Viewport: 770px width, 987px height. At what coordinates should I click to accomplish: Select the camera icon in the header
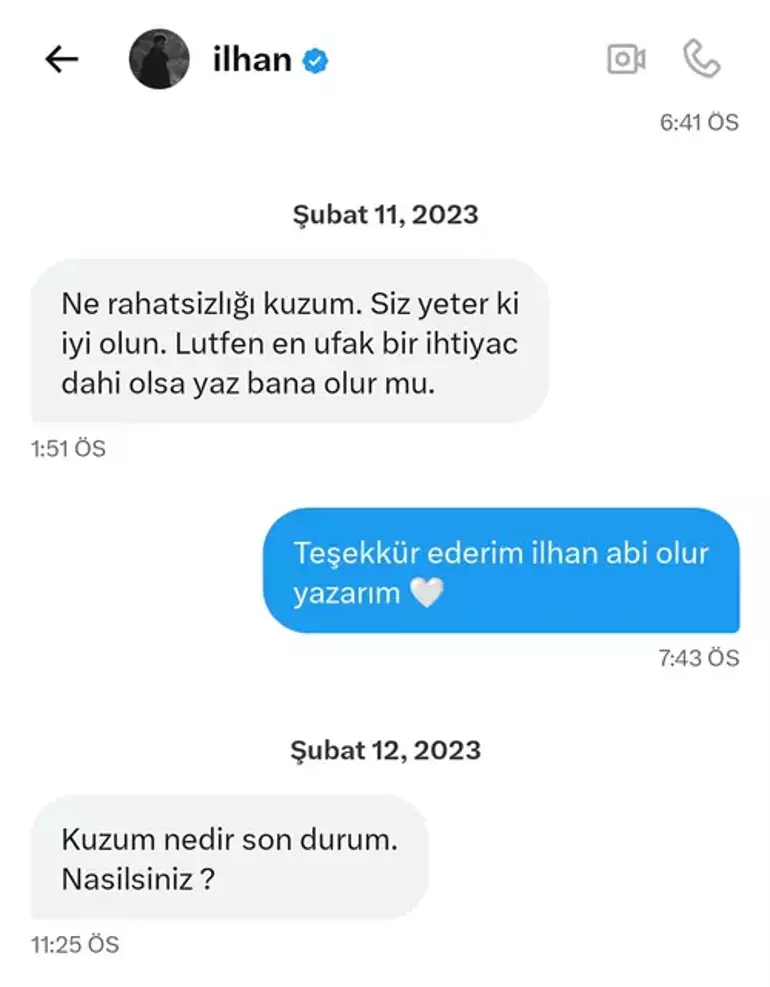coord(626,58)
